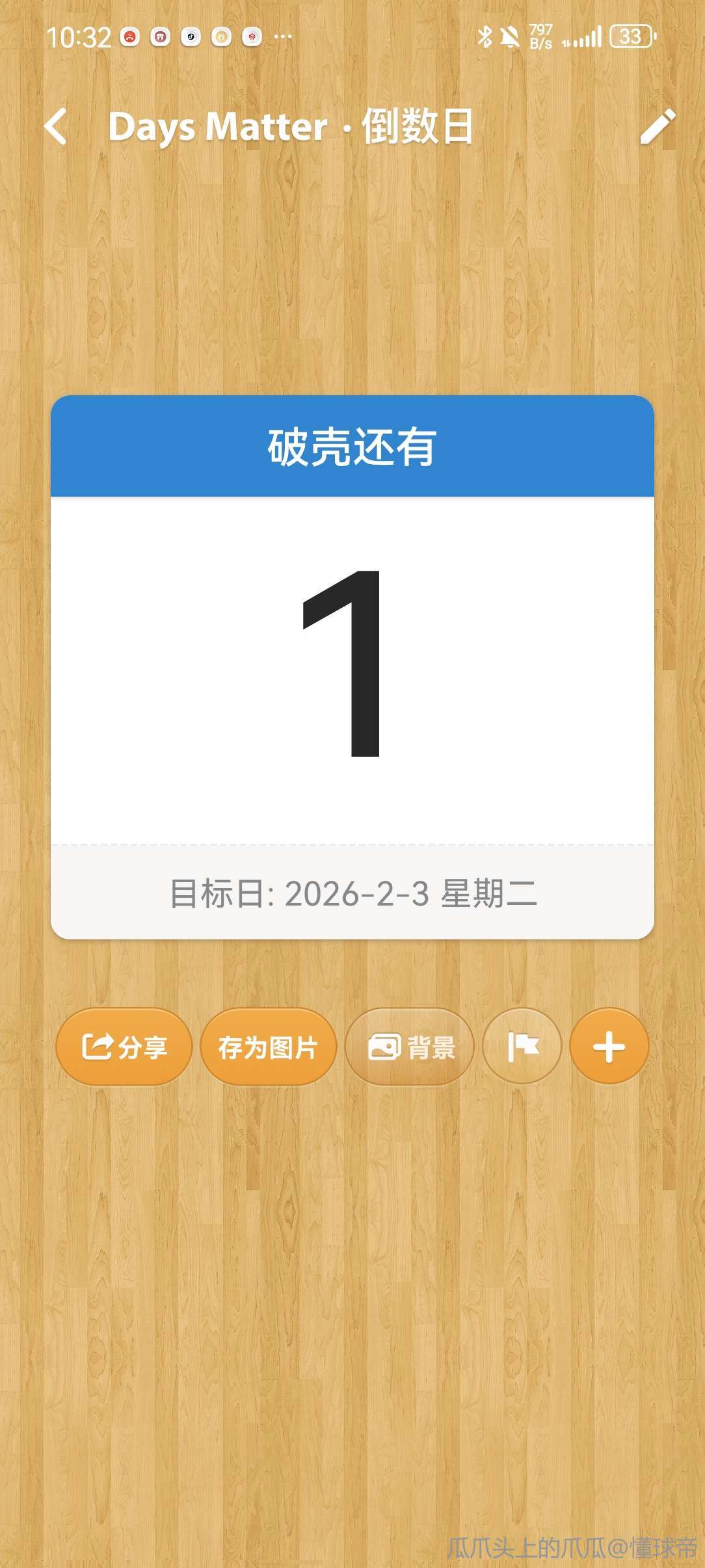Viewport: 705px width, 1568px height.
Task: Save countdown via 存为图片 button
Action: [x=268, y=1047]
